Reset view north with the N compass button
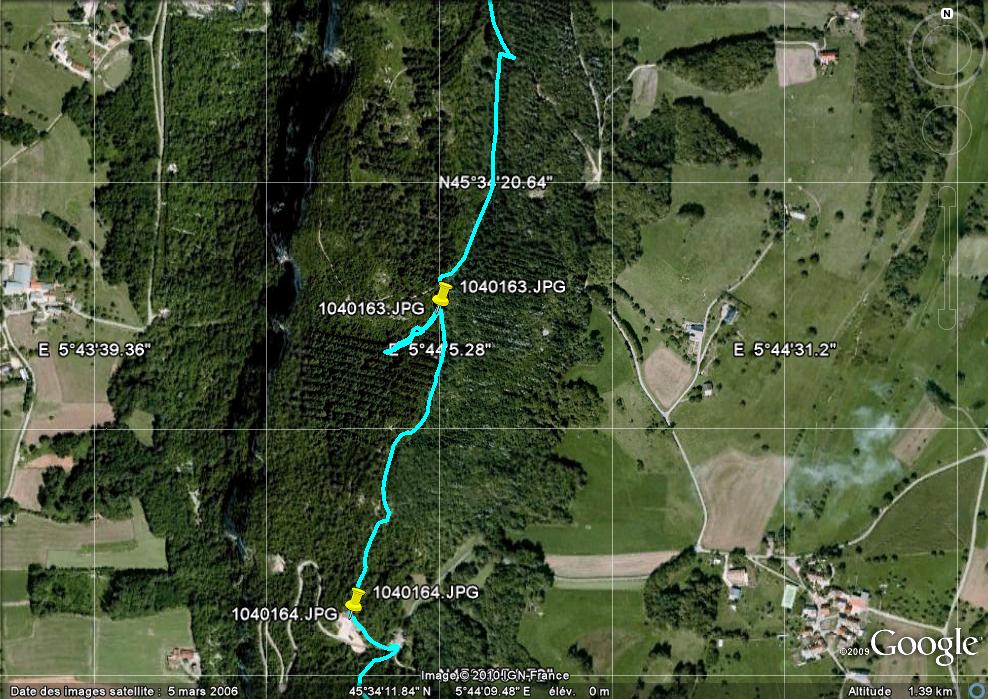 point(945,14)
